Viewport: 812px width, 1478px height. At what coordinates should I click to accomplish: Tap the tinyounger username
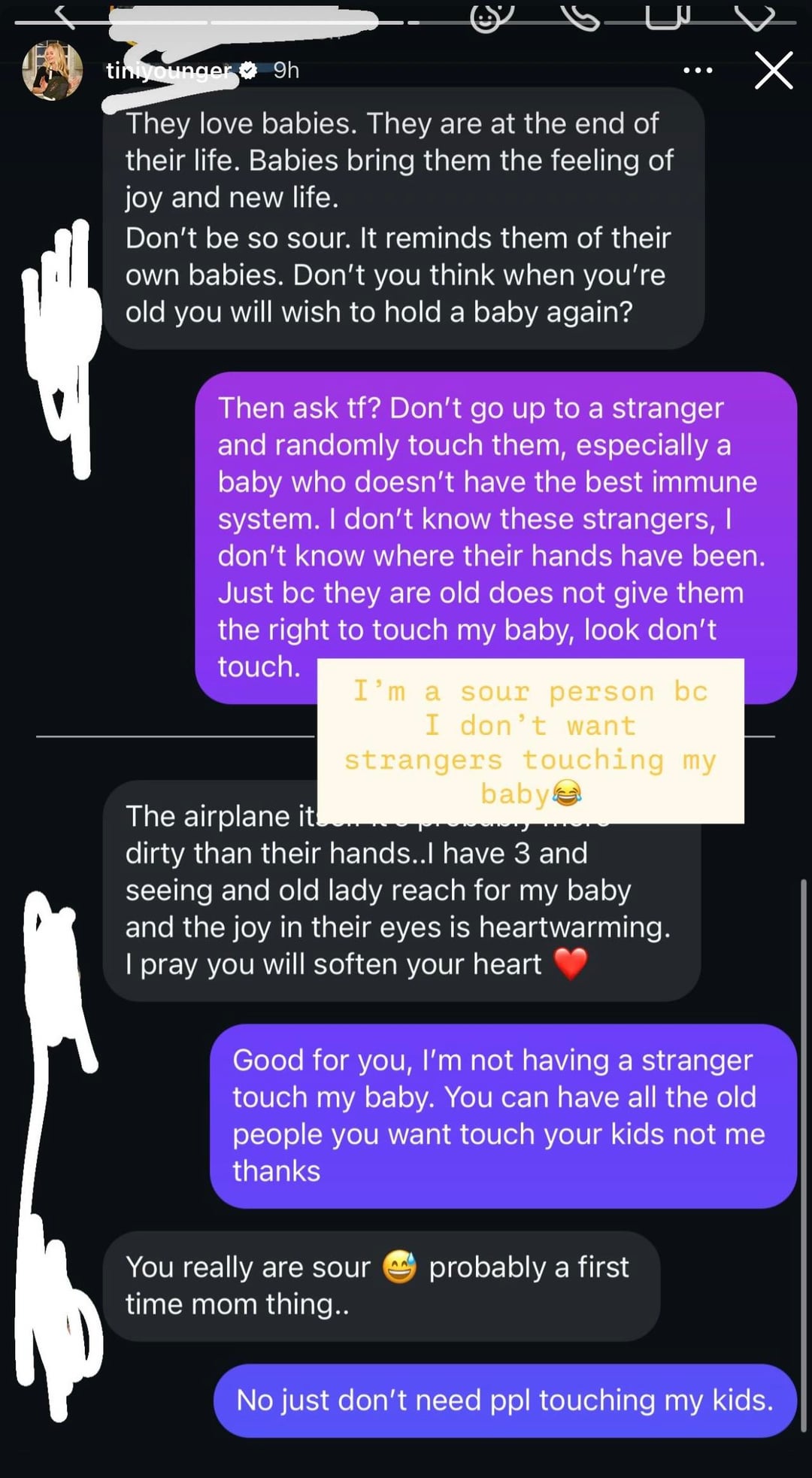pyautogui.click(x=169, y=71)
